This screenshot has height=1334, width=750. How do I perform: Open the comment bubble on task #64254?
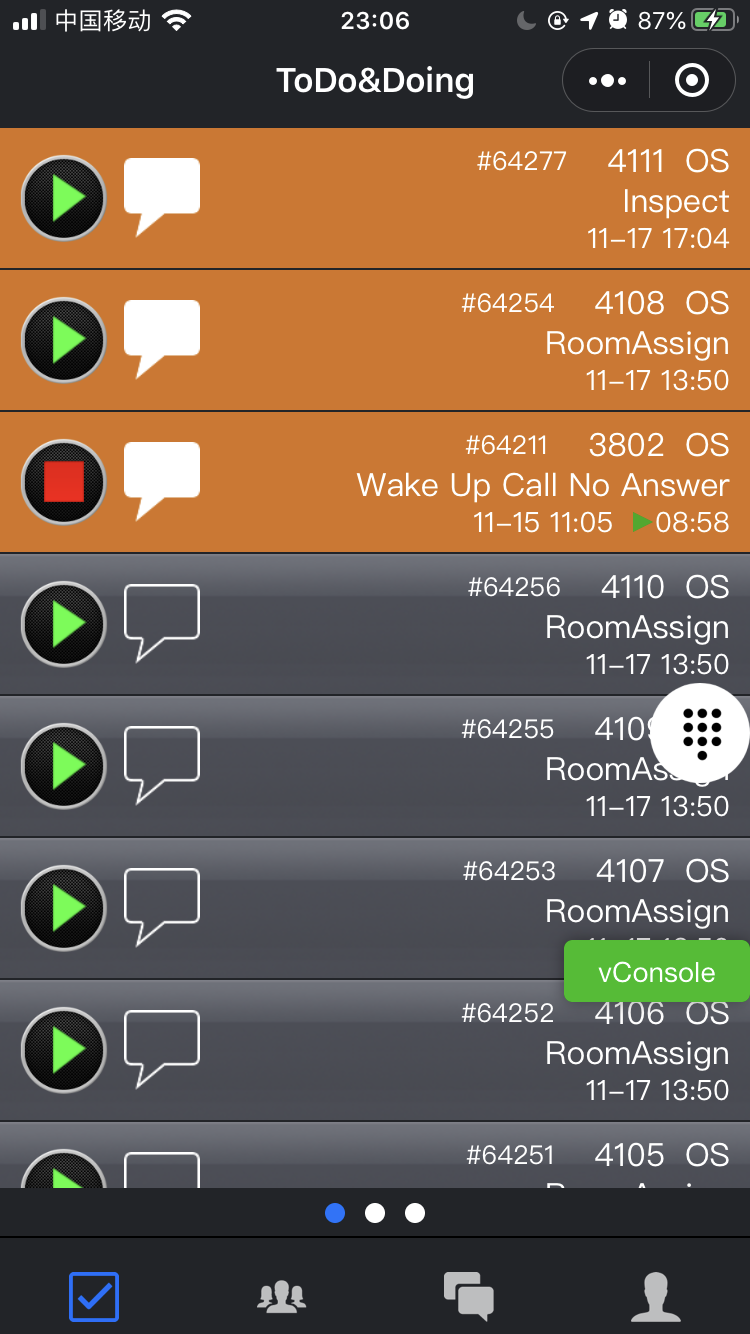(x=161, y=337)
